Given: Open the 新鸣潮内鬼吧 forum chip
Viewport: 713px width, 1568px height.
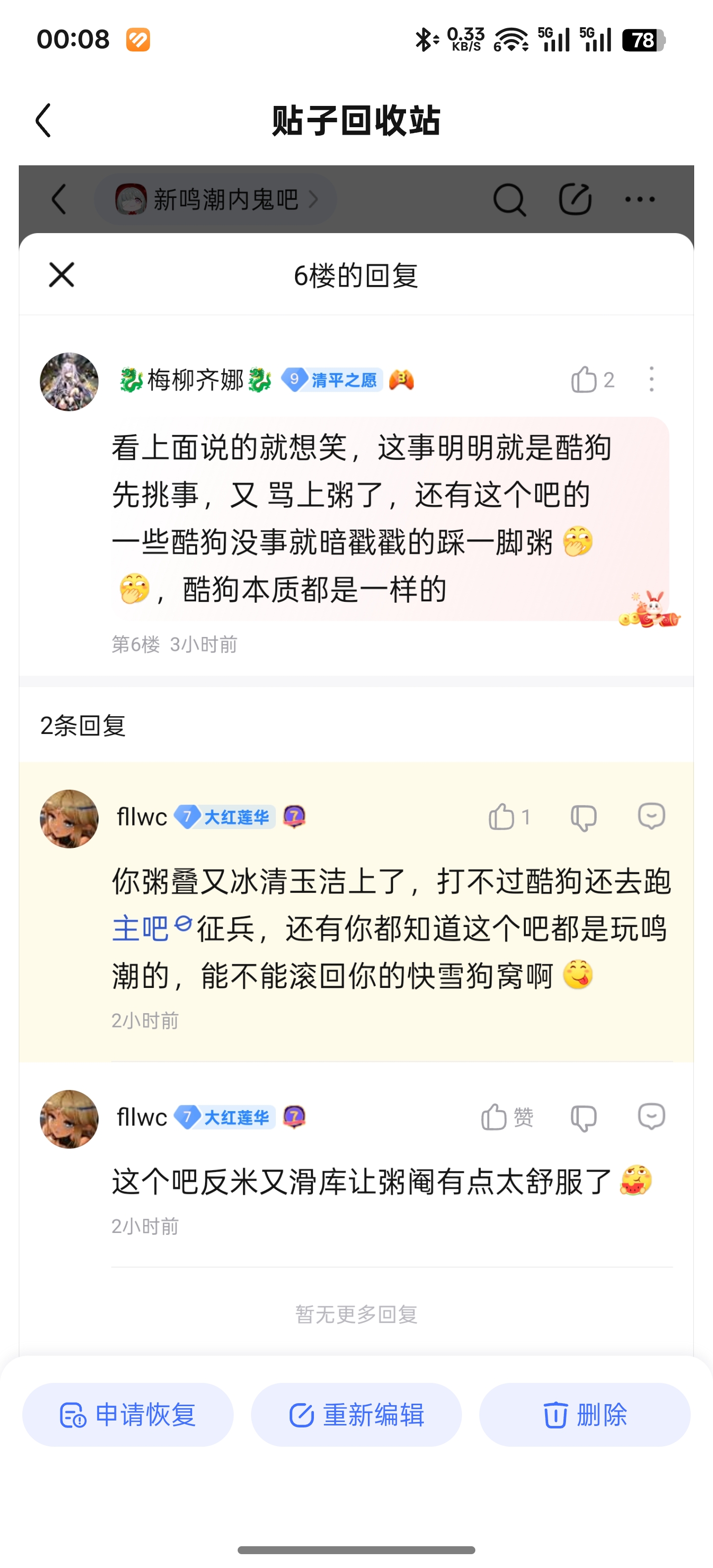Looking at the screenshot, I should (x=215, y=199).
